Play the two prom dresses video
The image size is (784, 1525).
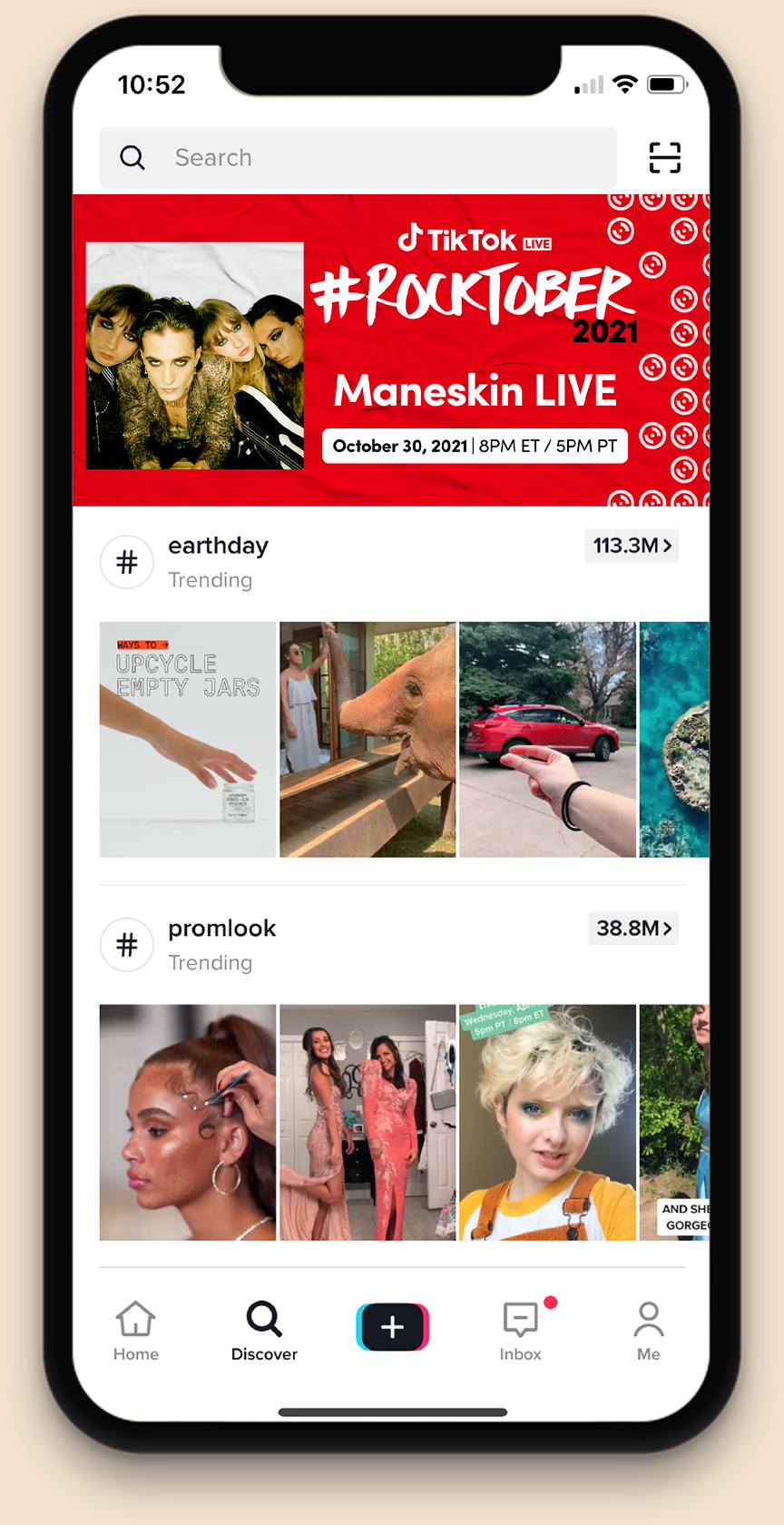367,1122
